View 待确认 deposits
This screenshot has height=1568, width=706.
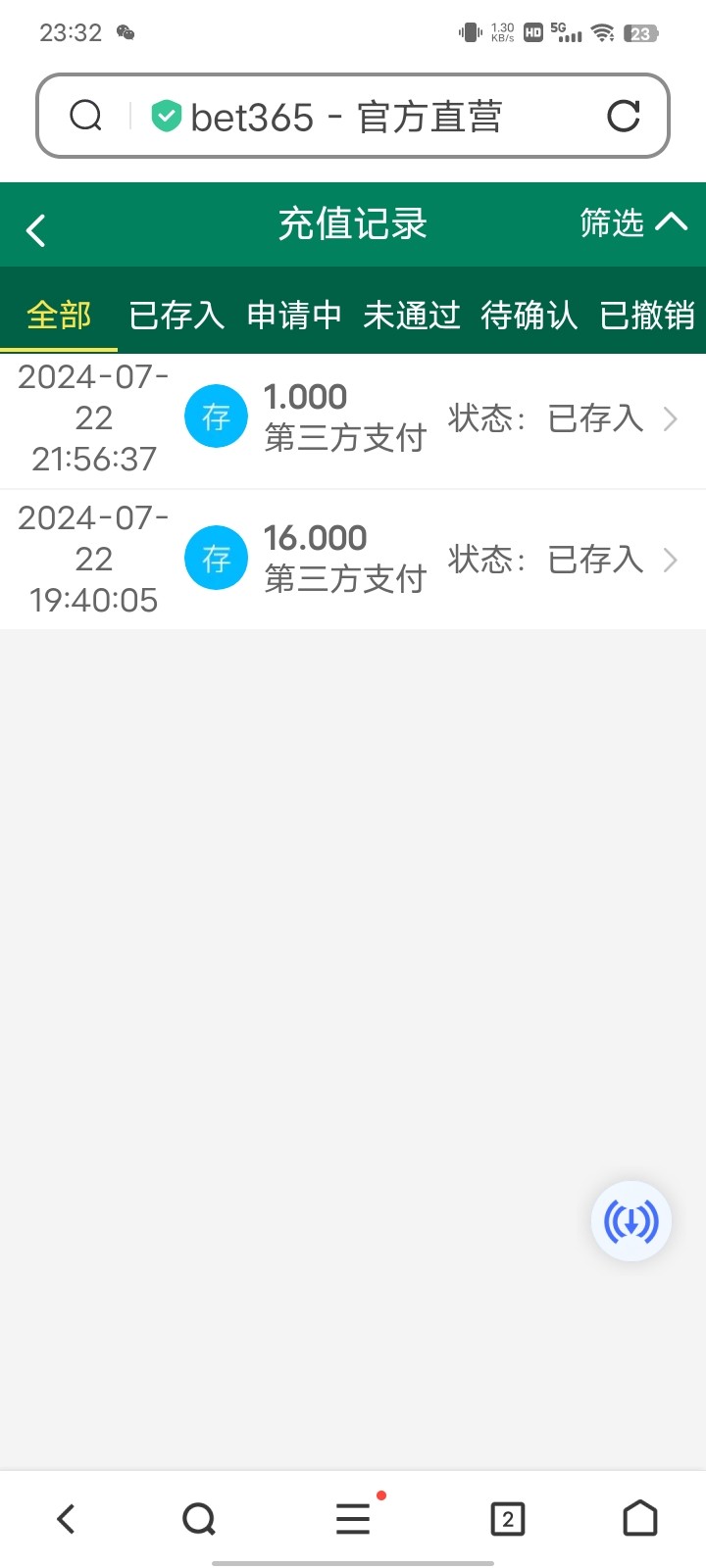click(x=529, y=316)
